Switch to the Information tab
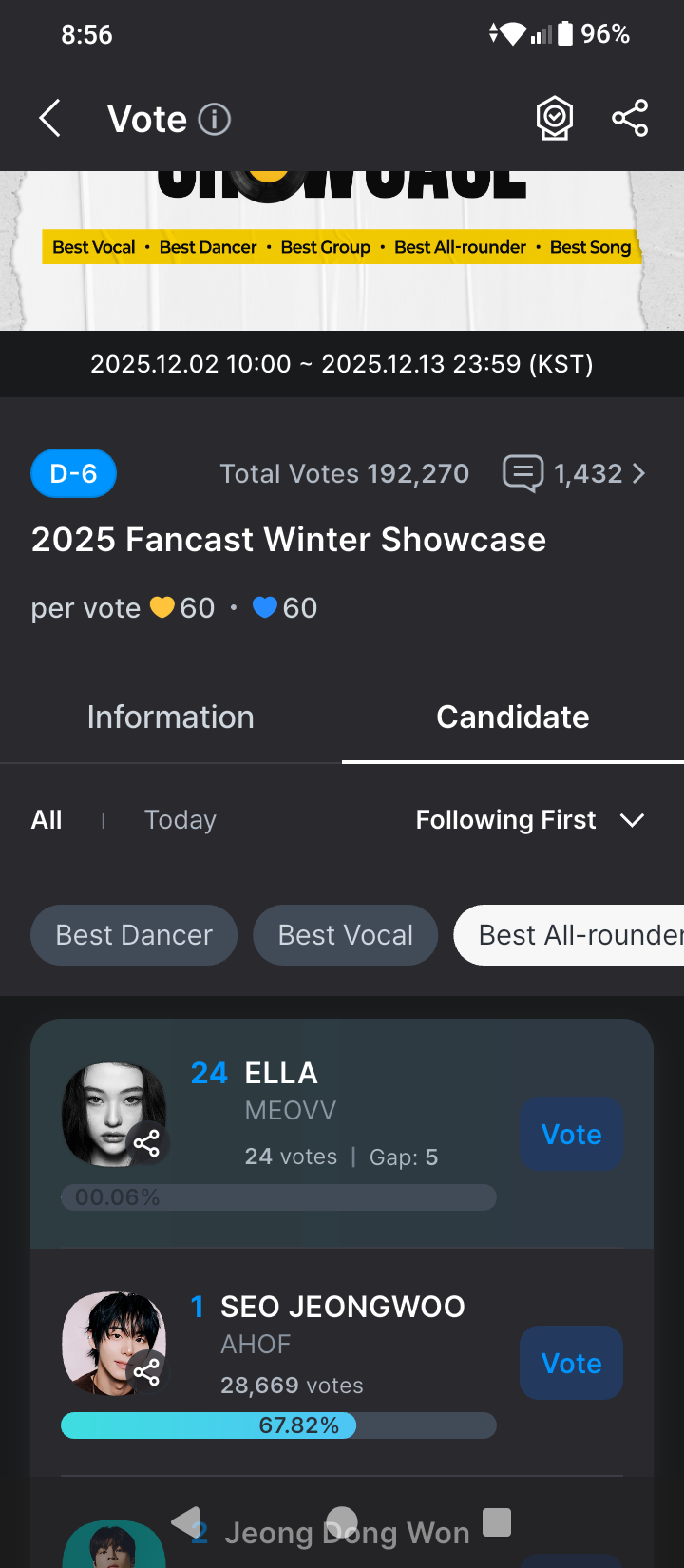The height and width of the screenshot is (1568, 684). [x=171, y=717]
